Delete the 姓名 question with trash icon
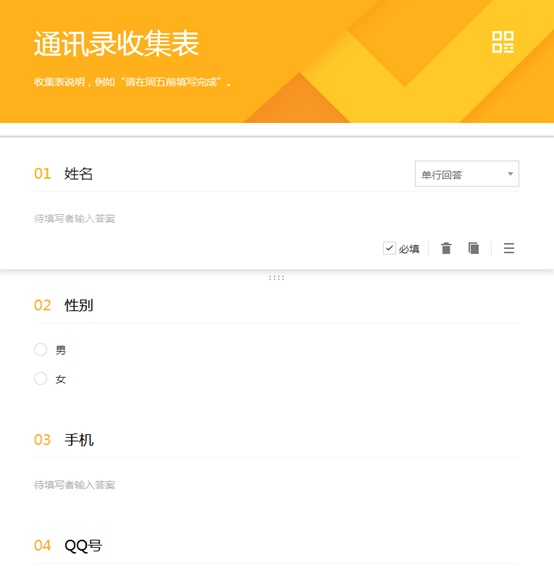The image size is (554, 581). pos(446,248)
